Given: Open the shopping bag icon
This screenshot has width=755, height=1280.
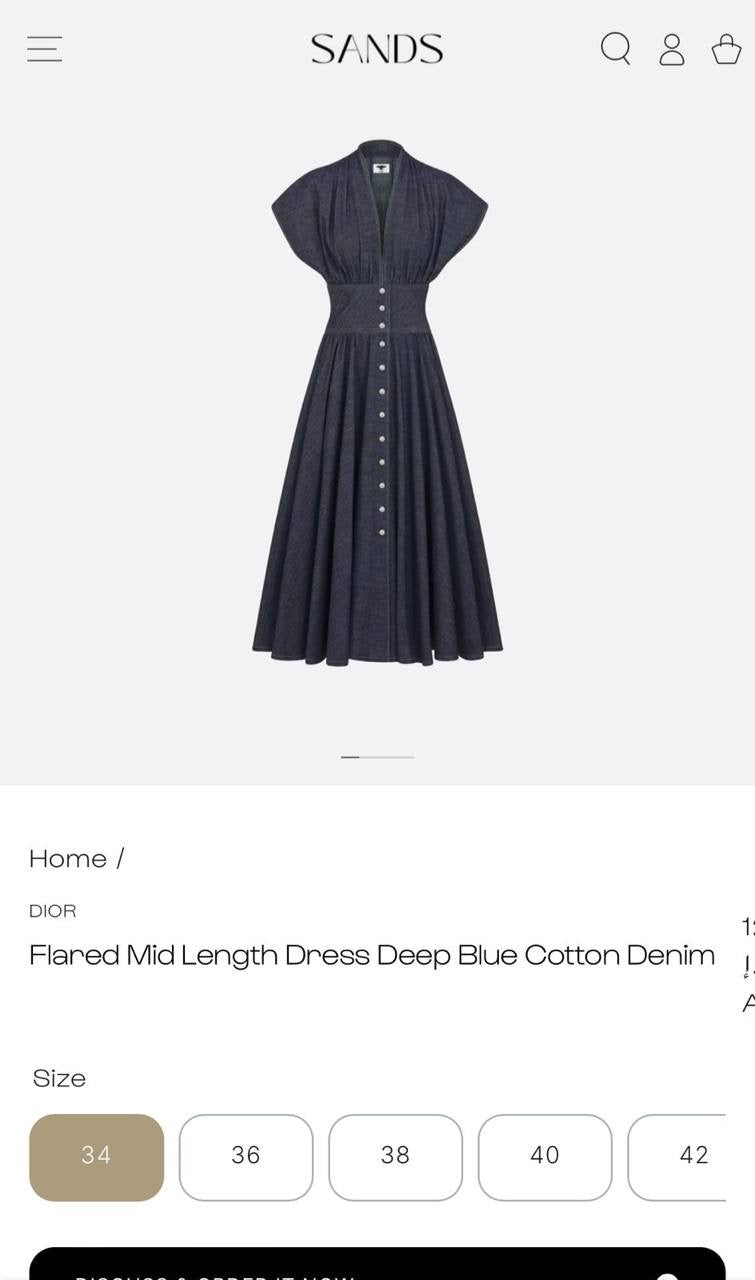Looking at the screenshot, I should pyautogui.click(x=726, y=48).
